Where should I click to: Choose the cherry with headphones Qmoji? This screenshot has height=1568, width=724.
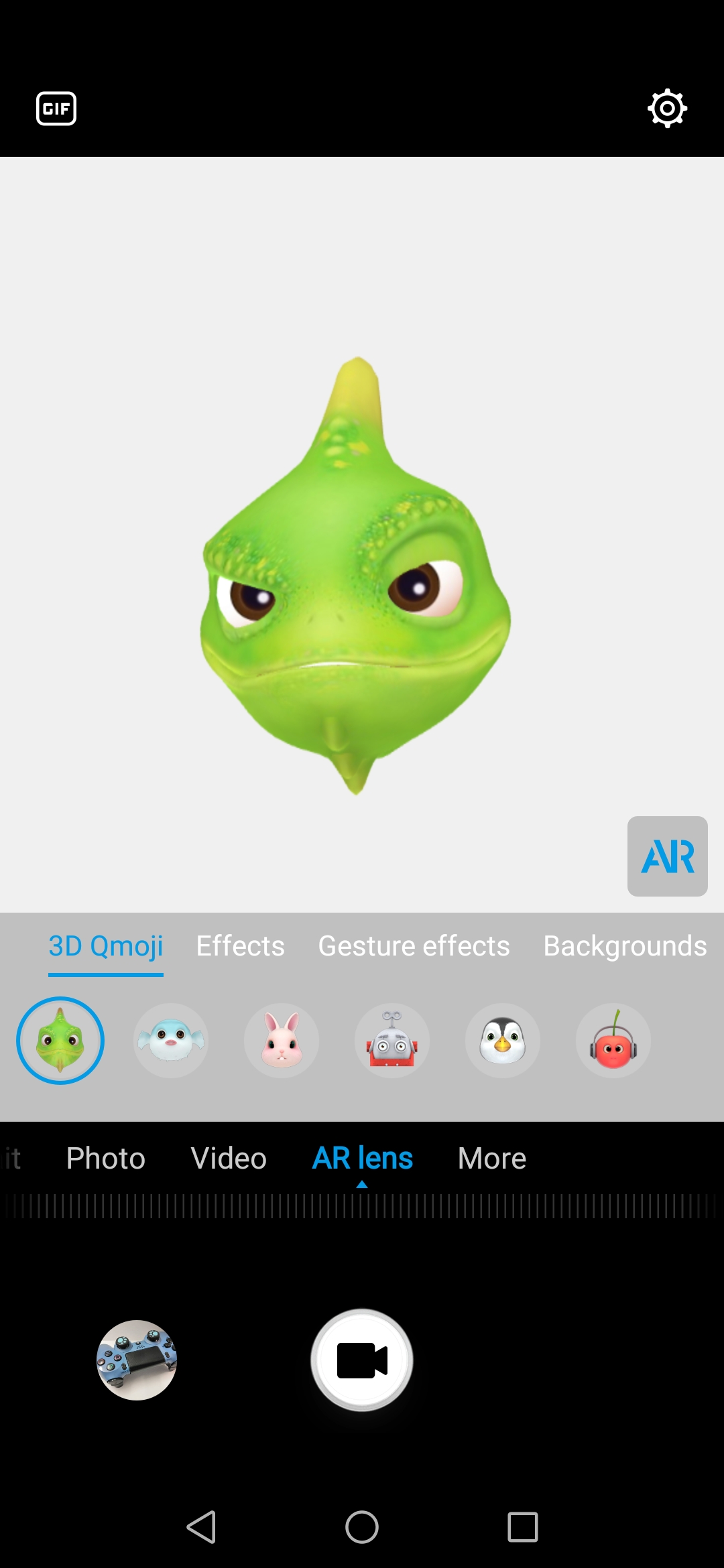613,1041
